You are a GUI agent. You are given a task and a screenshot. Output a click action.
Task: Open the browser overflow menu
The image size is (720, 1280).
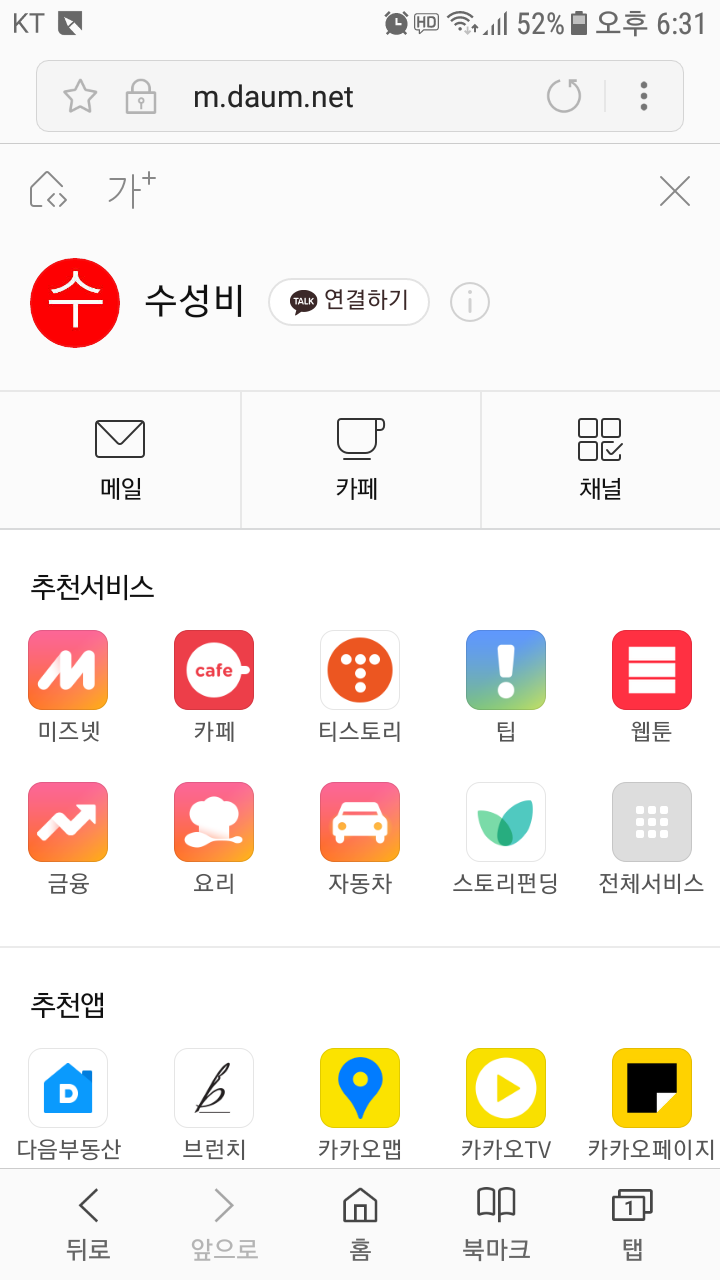point(644,96)
